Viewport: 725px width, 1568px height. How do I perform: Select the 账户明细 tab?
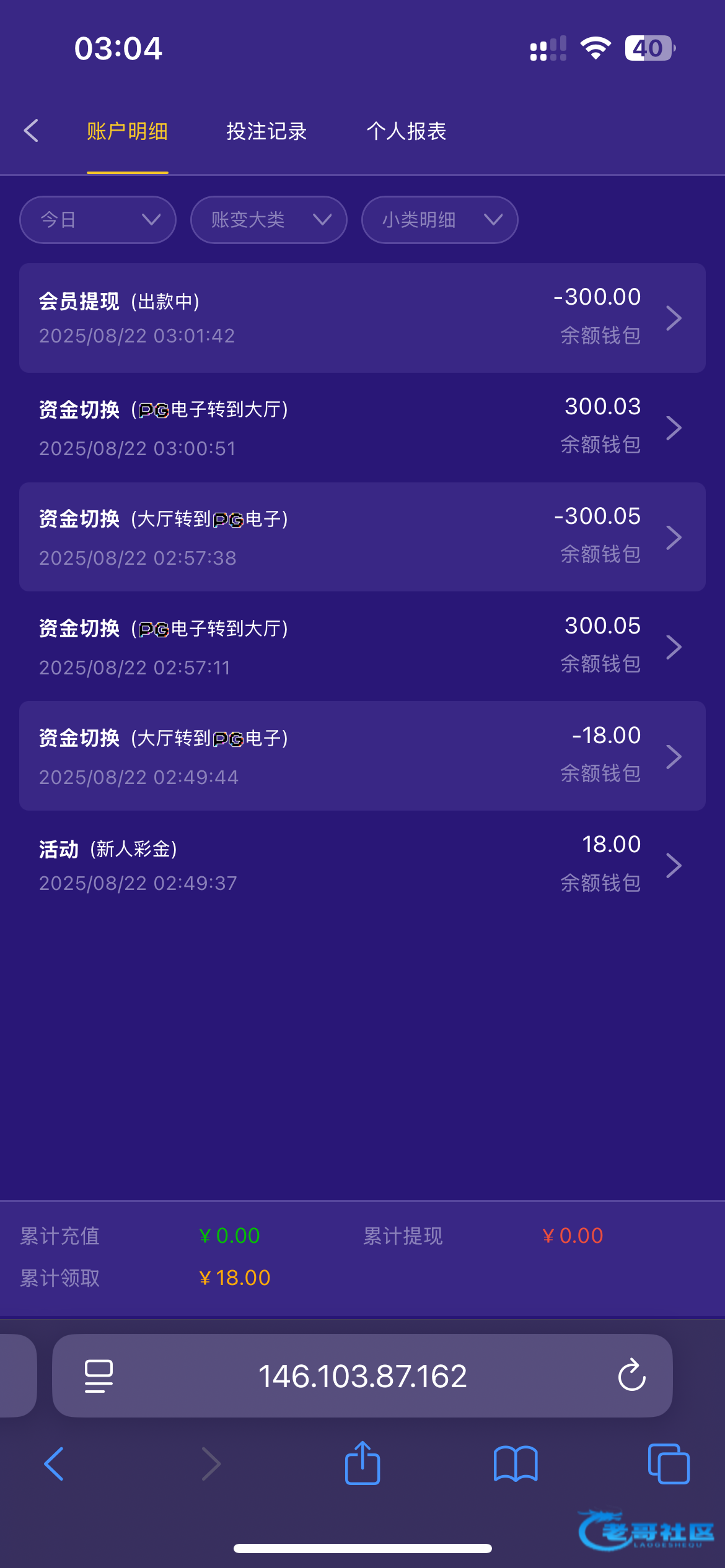point(127,131)
